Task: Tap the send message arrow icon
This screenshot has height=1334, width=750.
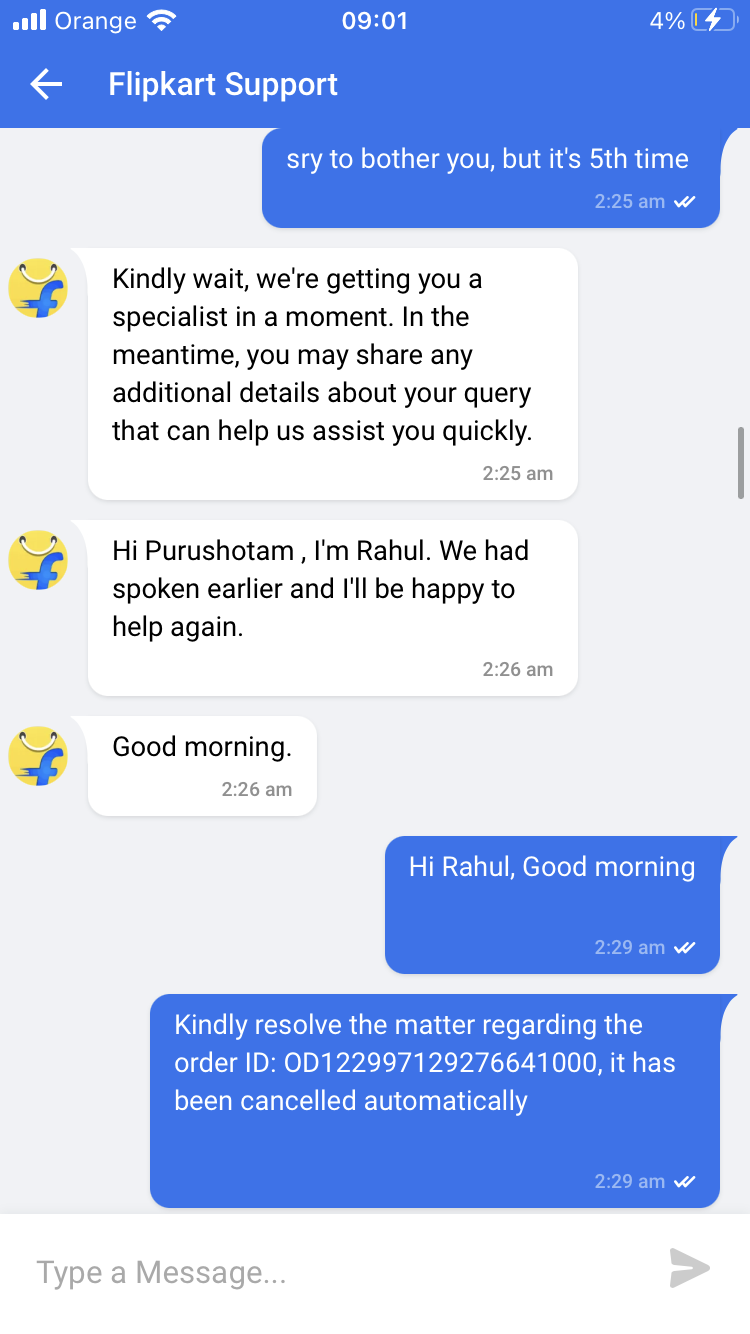Action: 688,1268
